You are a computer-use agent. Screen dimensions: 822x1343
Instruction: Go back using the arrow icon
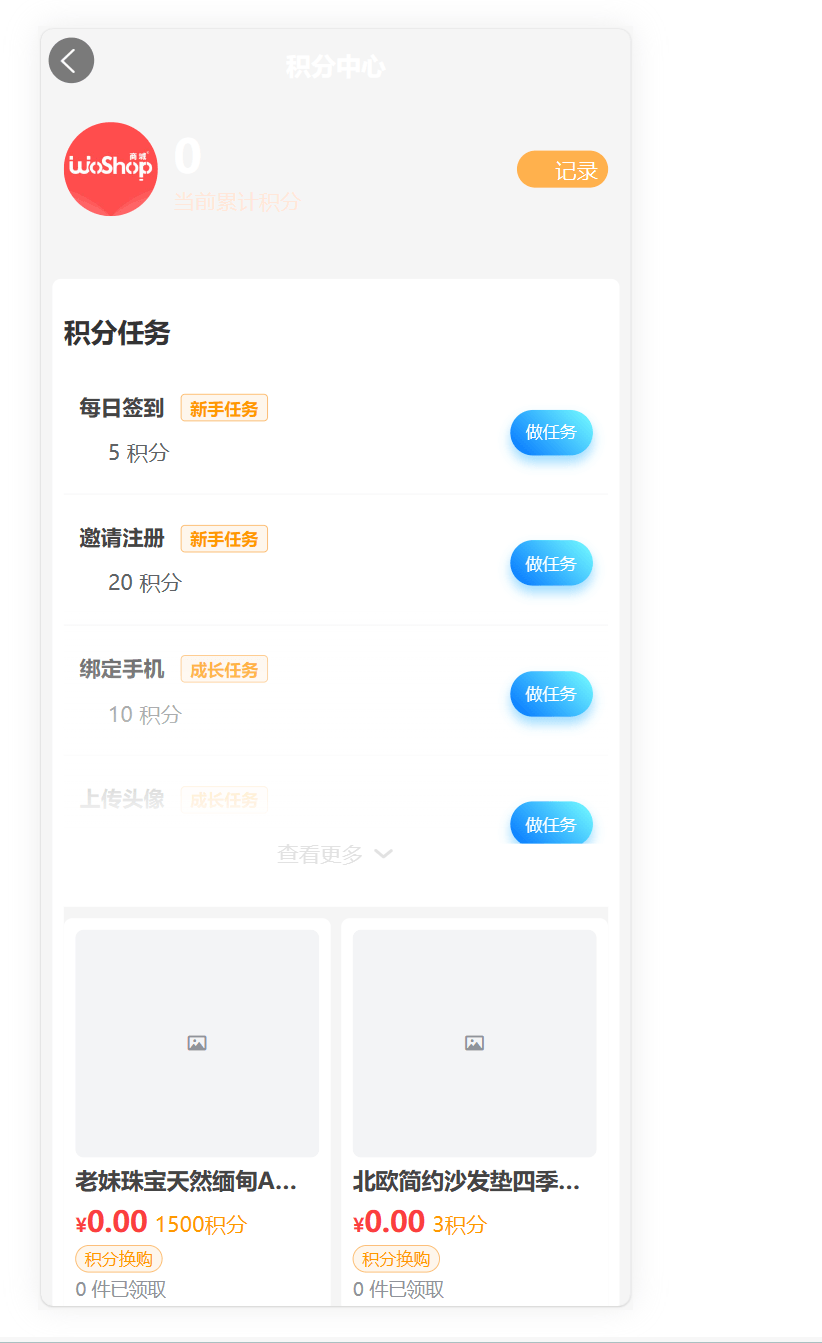(71, 60)
